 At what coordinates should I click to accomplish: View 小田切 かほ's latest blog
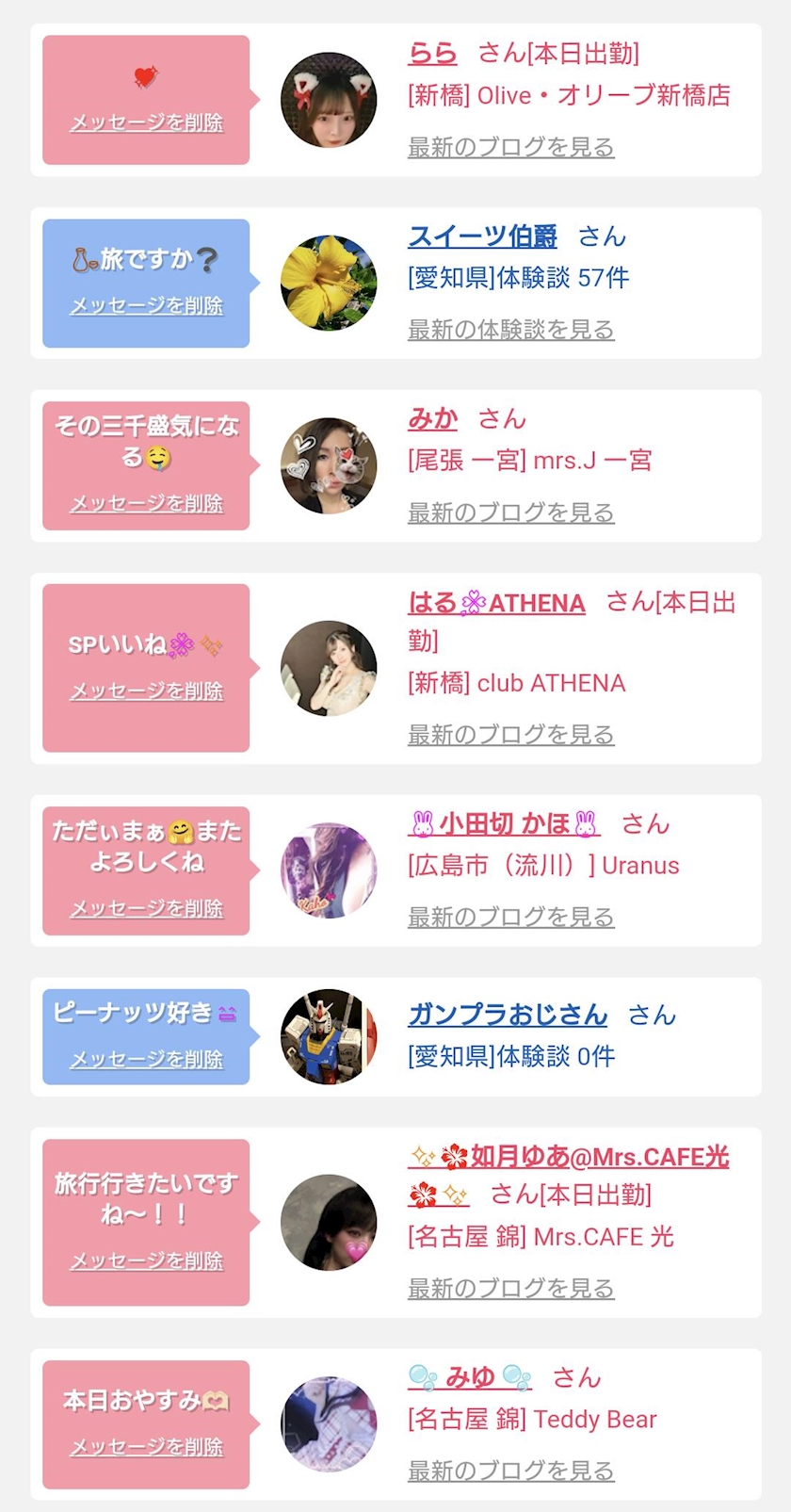tap(510, 917)
